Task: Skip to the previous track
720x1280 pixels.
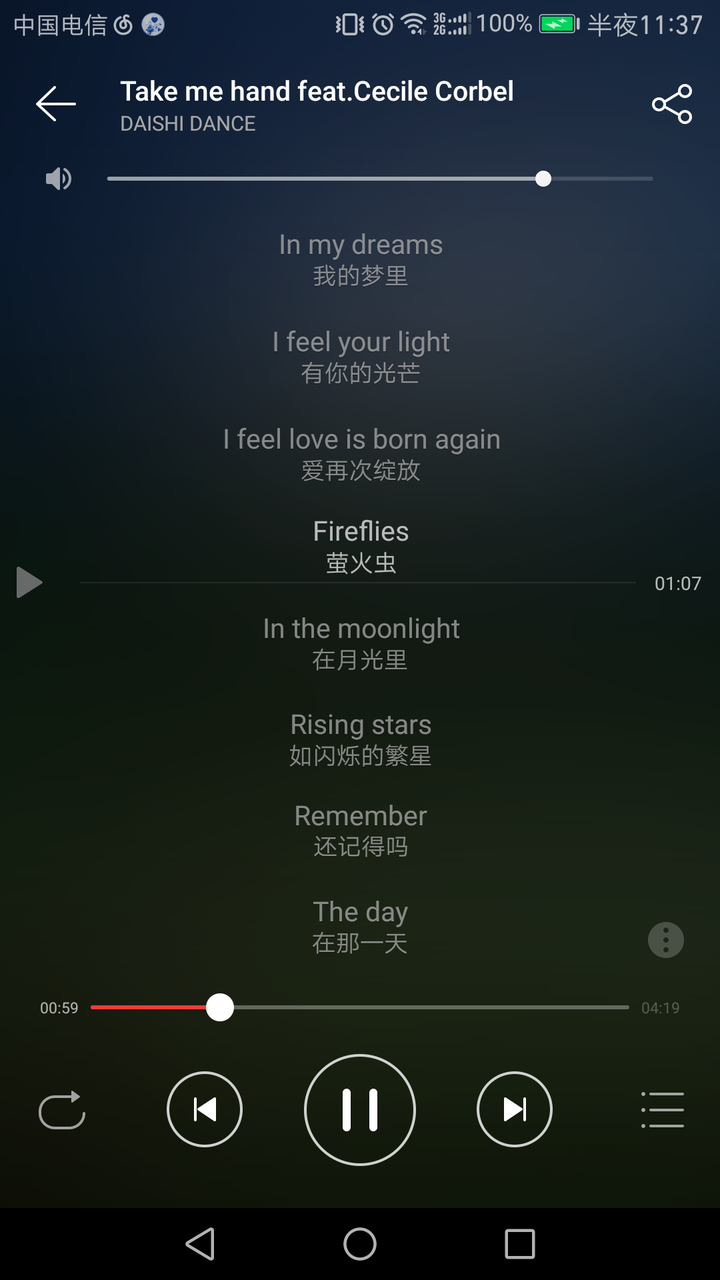Action: coord(204,1109)
